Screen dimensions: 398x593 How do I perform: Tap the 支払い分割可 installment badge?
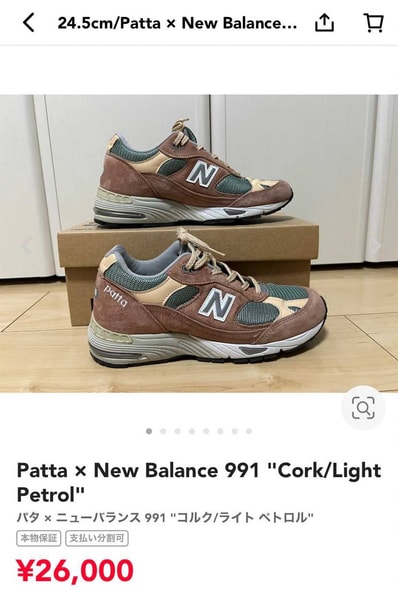tap(97, 538)
